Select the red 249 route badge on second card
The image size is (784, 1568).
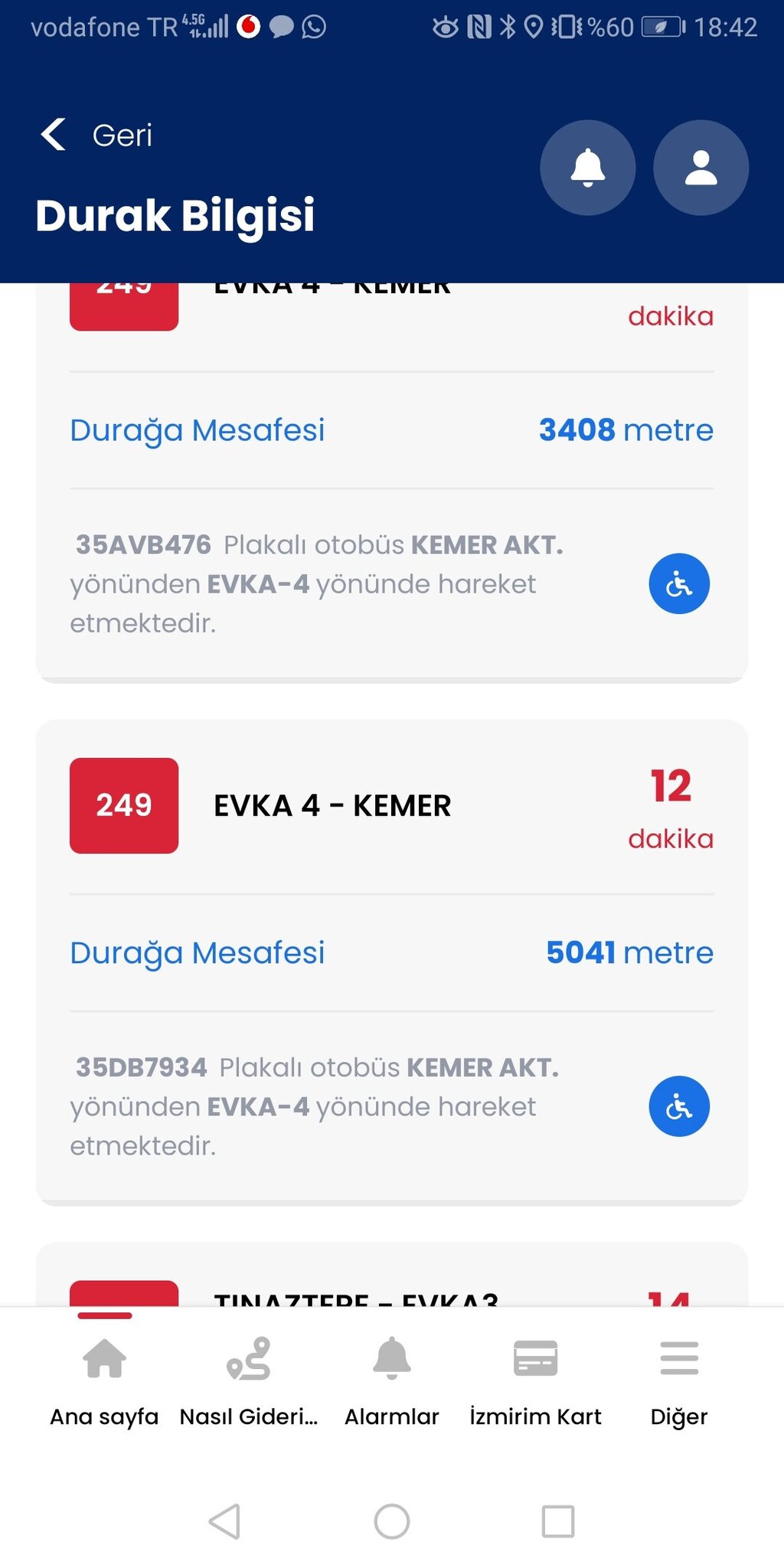pyautogui.click(x=124, y=805)
